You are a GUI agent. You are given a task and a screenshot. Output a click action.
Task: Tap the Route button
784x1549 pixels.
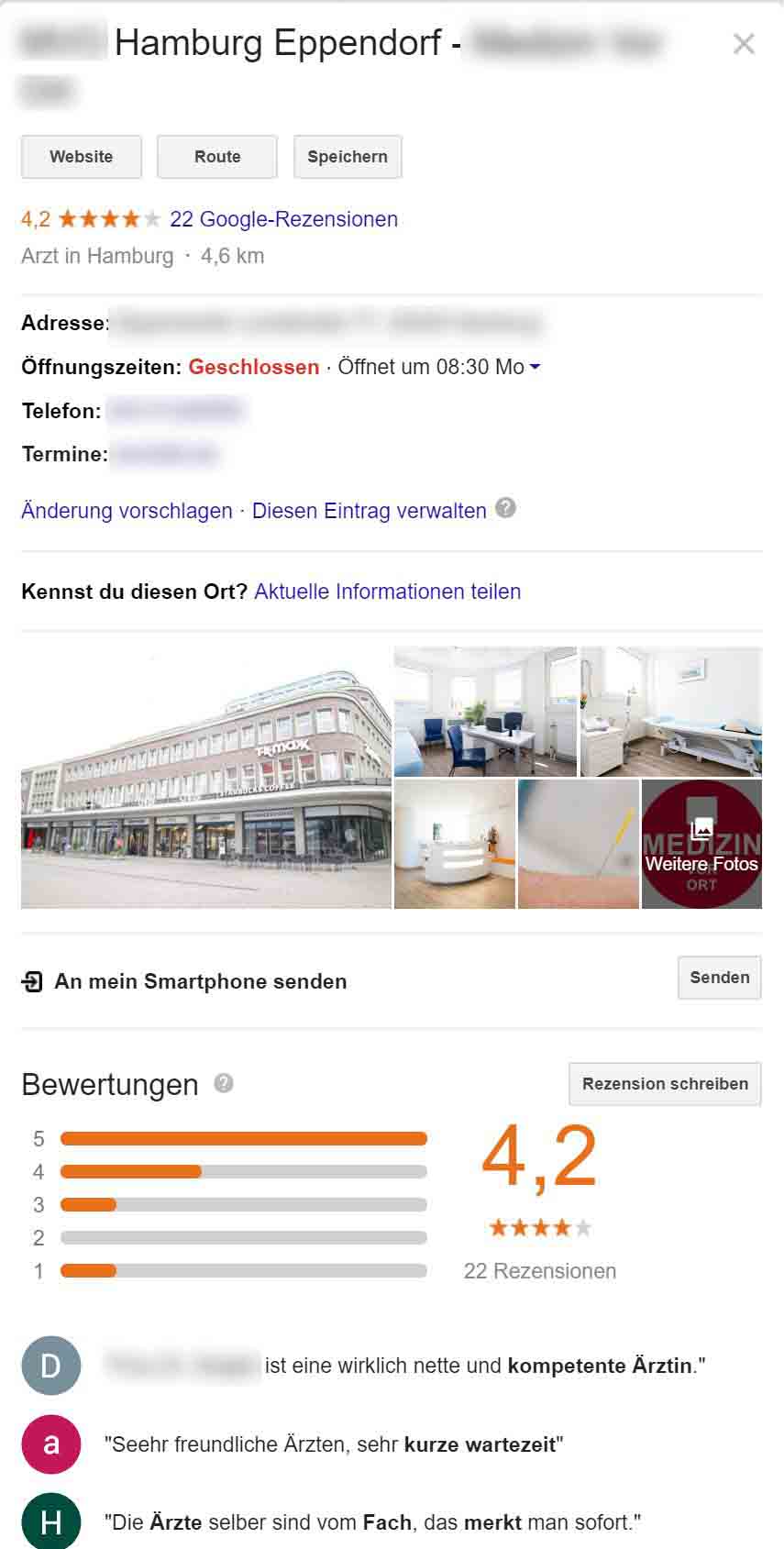[217, 157]
